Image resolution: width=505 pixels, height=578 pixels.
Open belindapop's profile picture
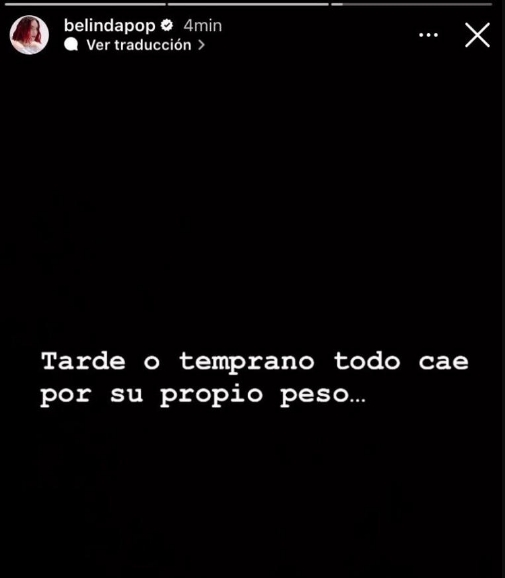29,35
